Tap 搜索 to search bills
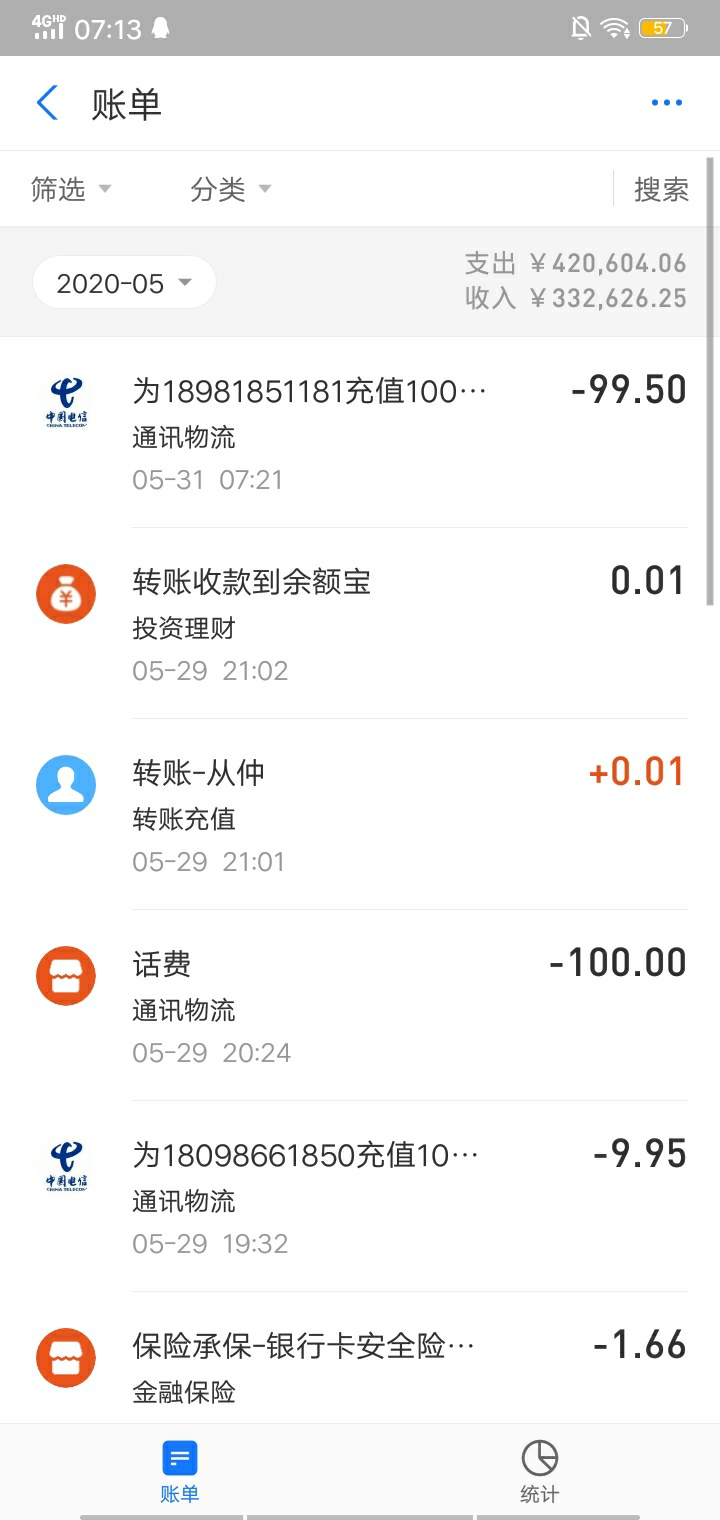Viewport: 720px width, 1520px height. coord(661,189)
